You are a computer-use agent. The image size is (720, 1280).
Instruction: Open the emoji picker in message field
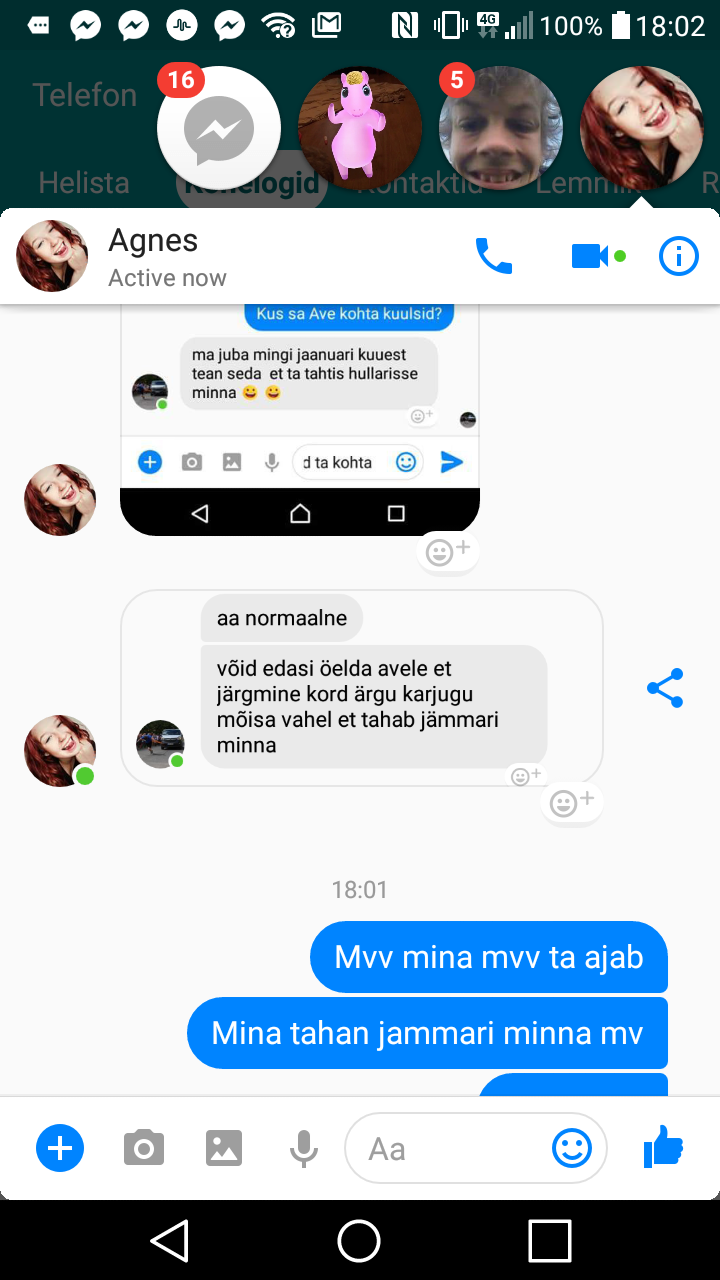click(x=572, y=1148)
